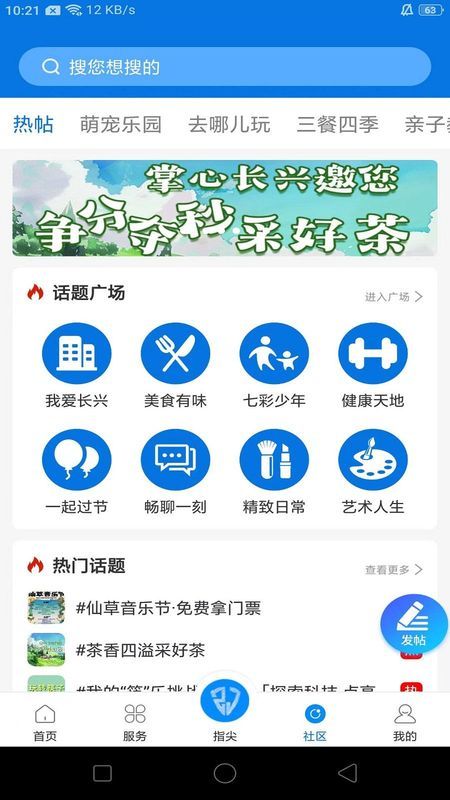The height and width of the screenshot is (800, 450).
Task: Select the 三餐四季 tab
Action: coord(337,124)
